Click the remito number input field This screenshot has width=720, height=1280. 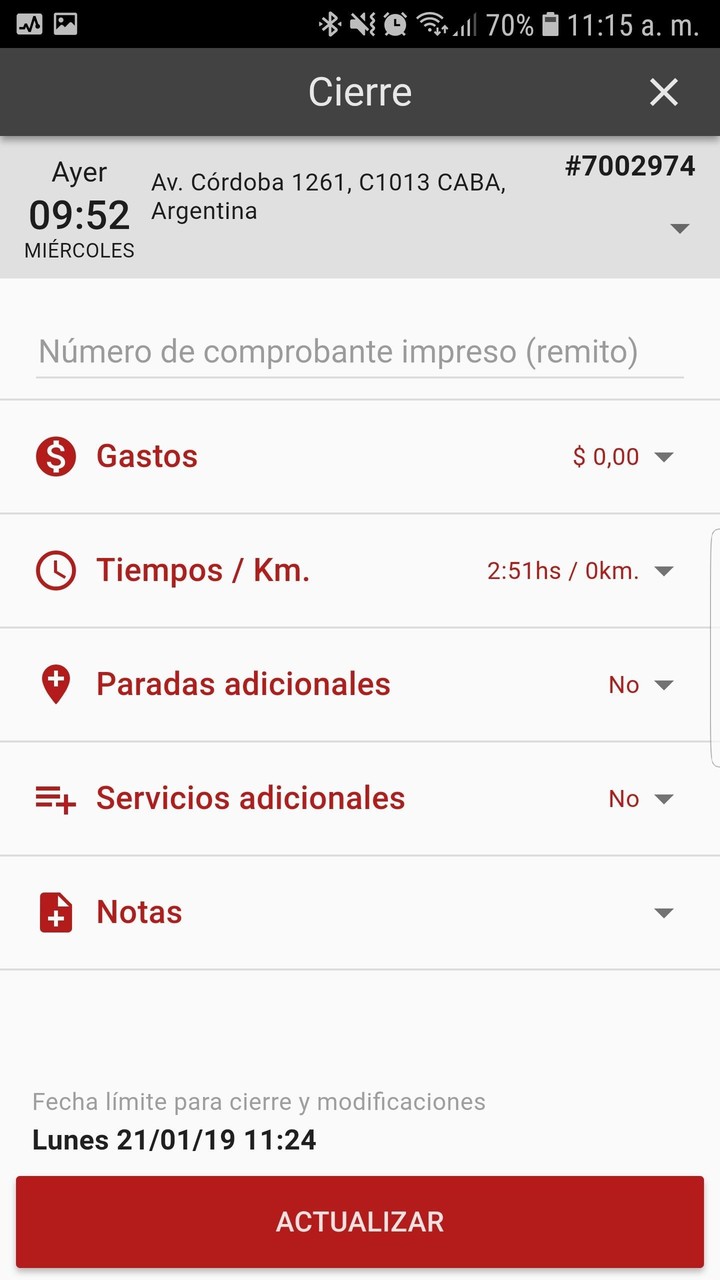(360, 352)
